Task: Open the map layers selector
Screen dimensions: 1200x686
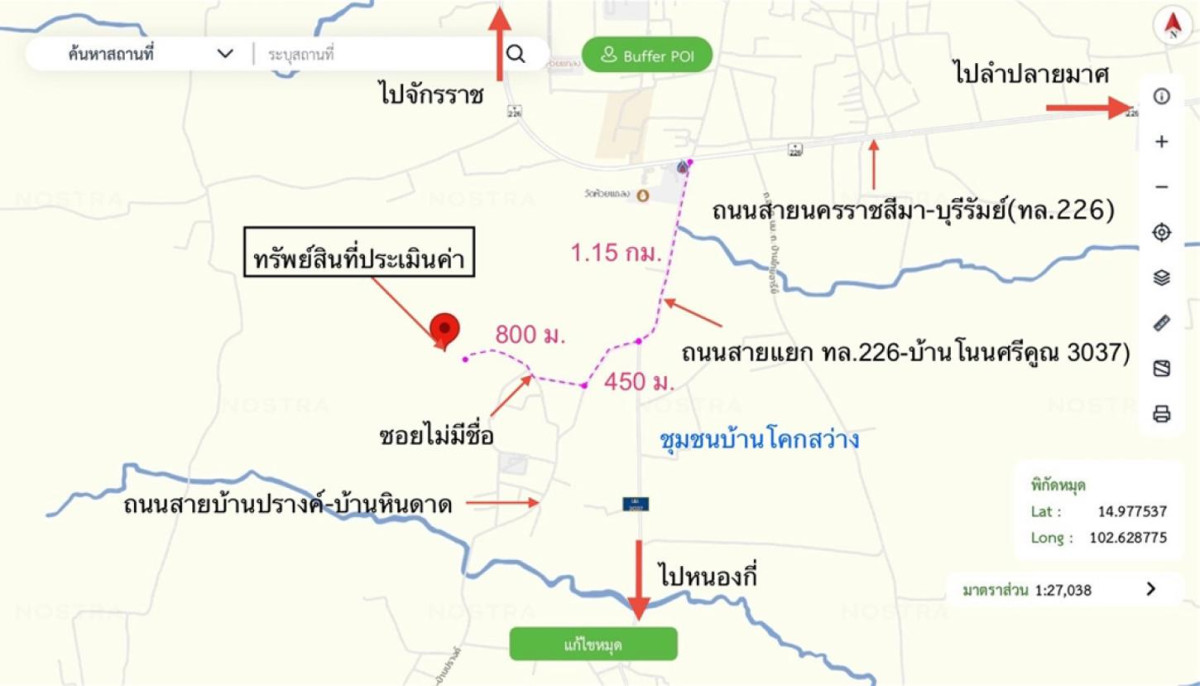Action: tap(1161, 278)
